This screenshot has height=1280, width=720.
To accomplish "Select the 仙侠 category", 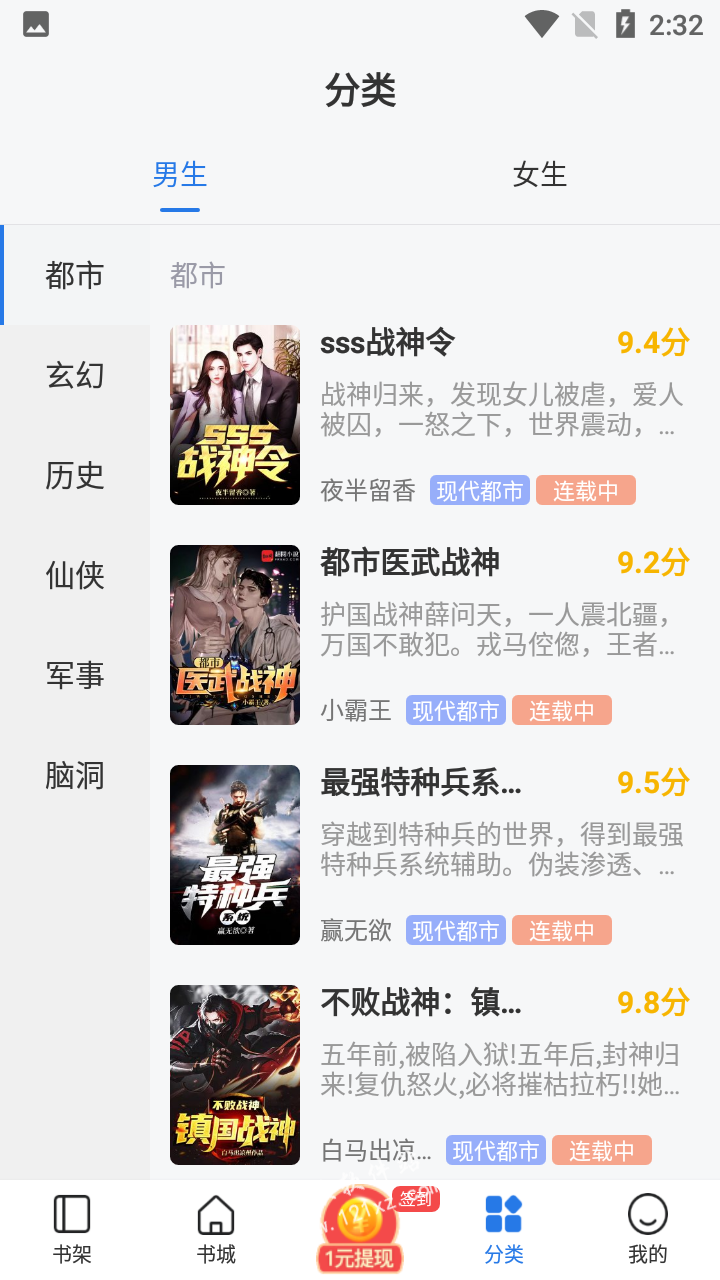I will pos(75,575).
